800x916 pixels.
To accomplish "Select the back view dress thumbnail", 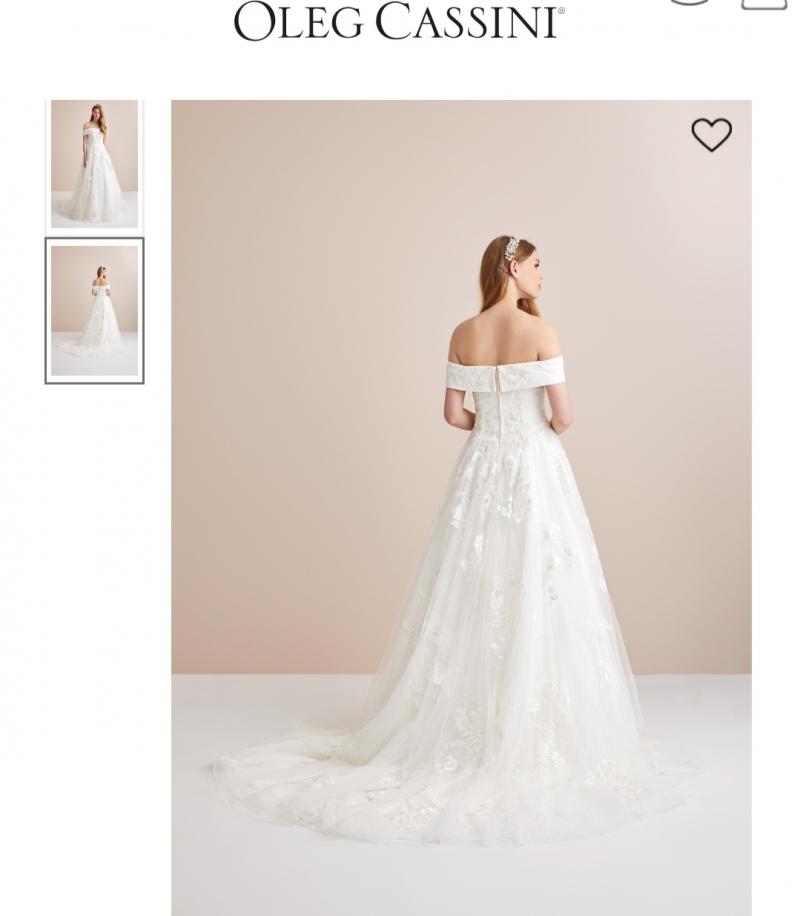I will [x=95, y=310].
